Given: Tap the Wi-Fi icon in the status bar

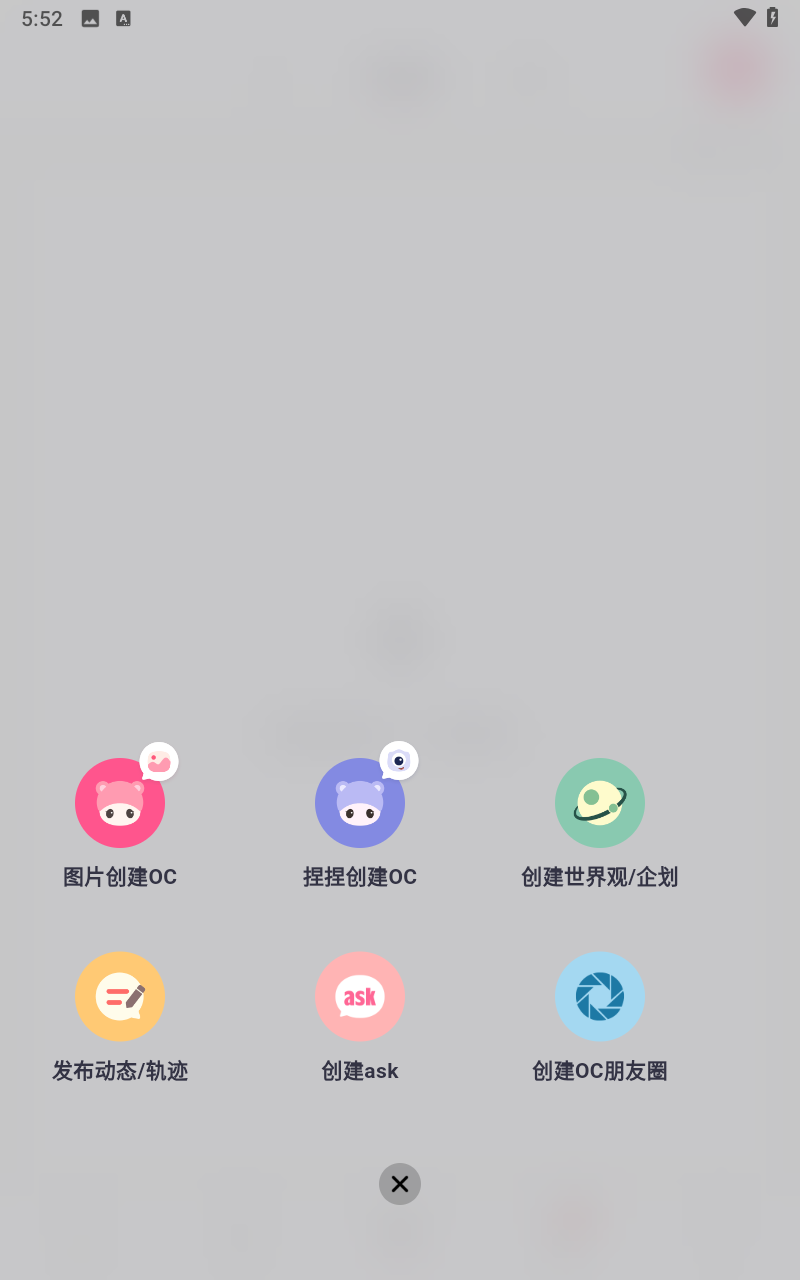Looking at the screenshot, I should point(743,17).
